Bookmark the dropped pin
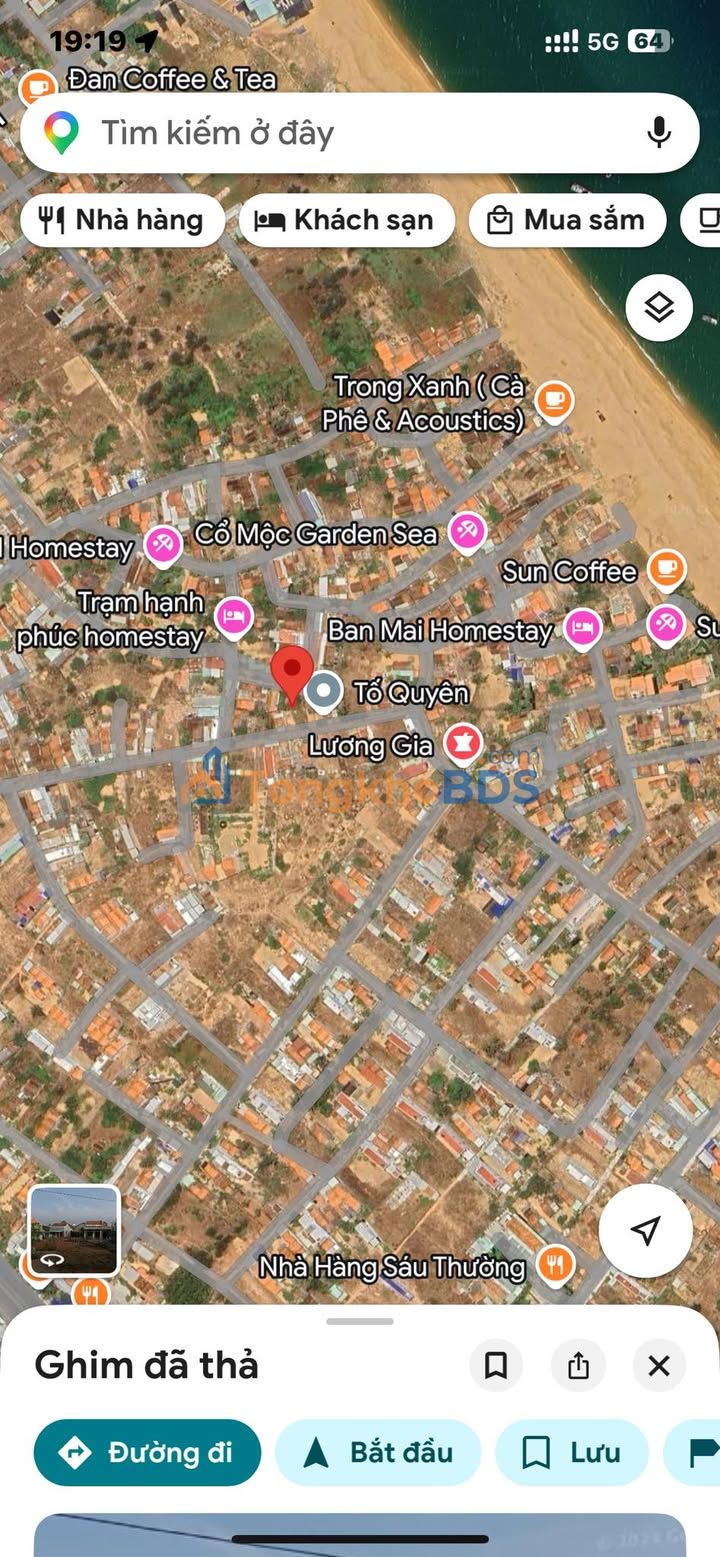 coord(496,1366)
